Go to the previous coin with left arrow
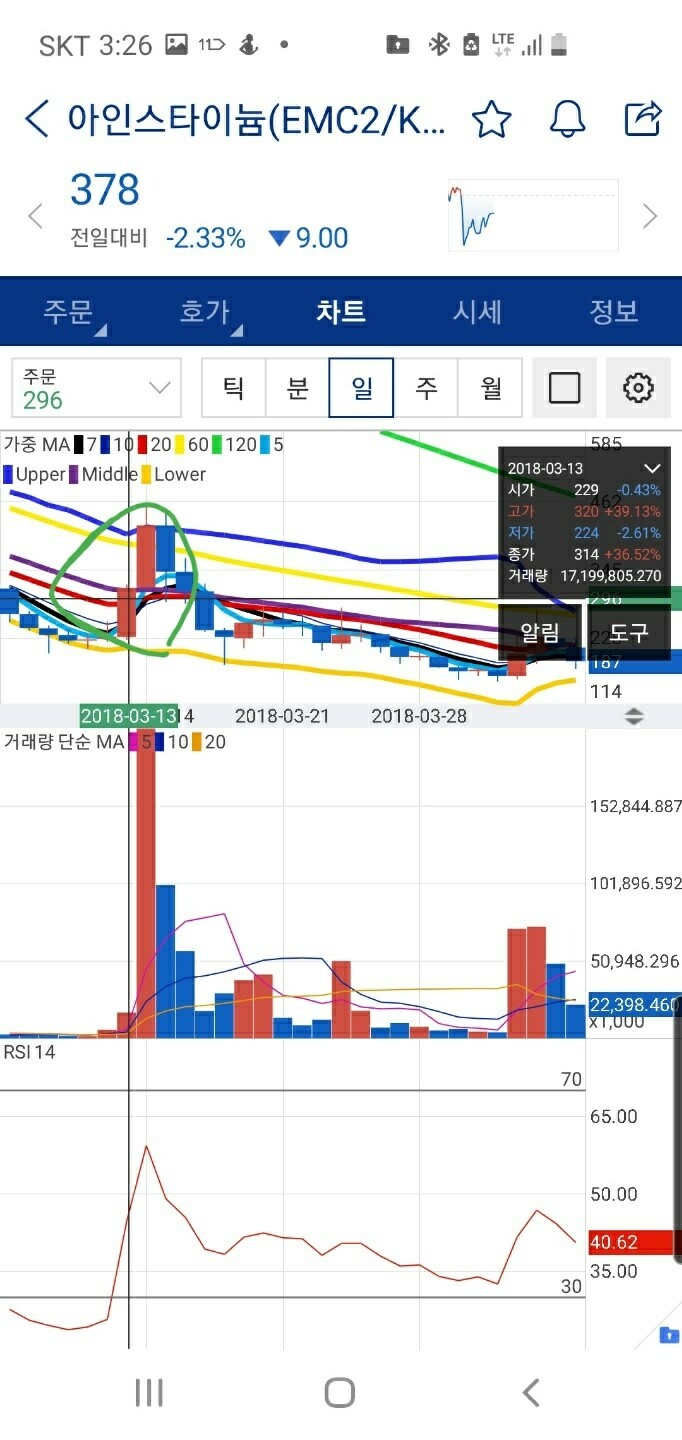This screenshot has width=682, height=1440. [x=36, y=215]
